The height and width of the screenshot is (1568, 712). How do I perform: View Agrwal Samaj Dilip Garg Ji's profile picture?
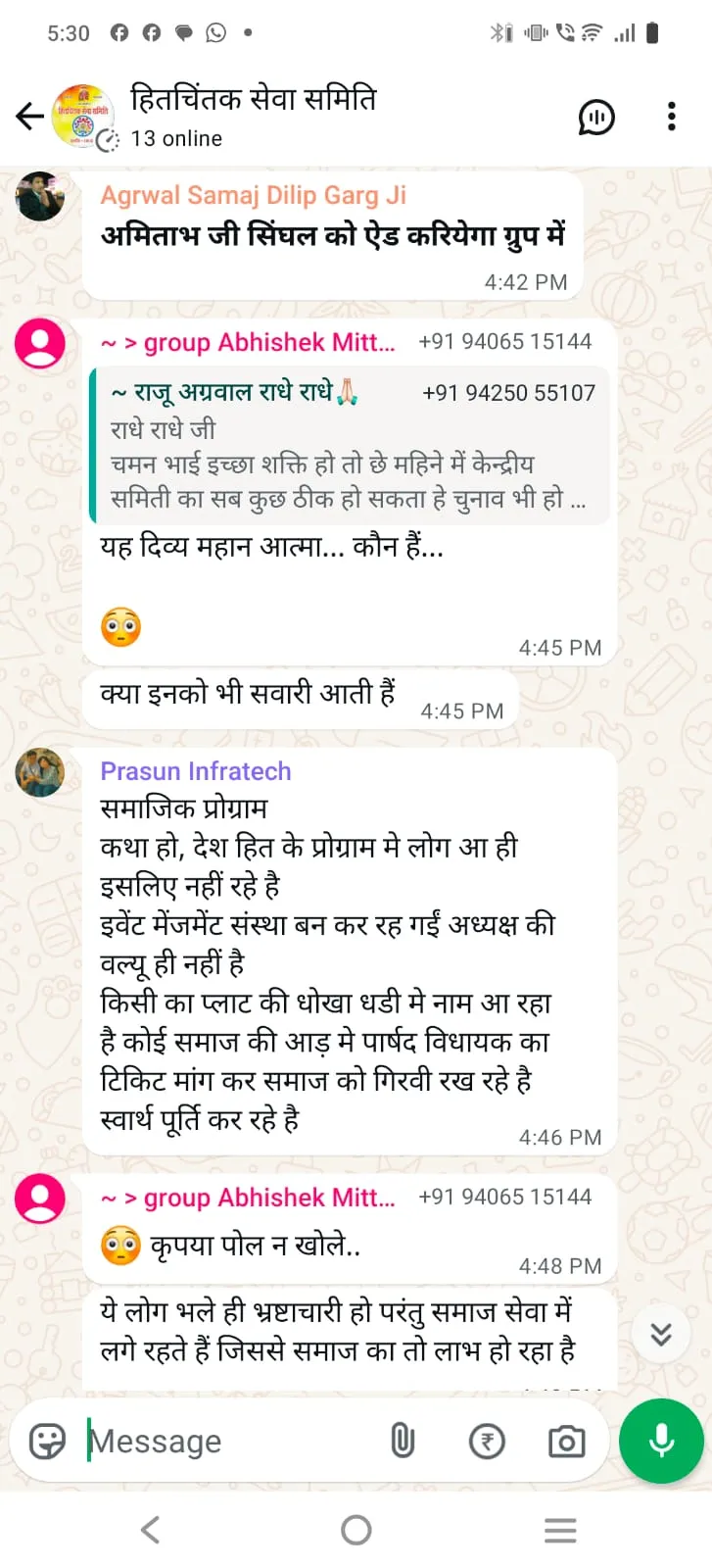tap(40, 197)
